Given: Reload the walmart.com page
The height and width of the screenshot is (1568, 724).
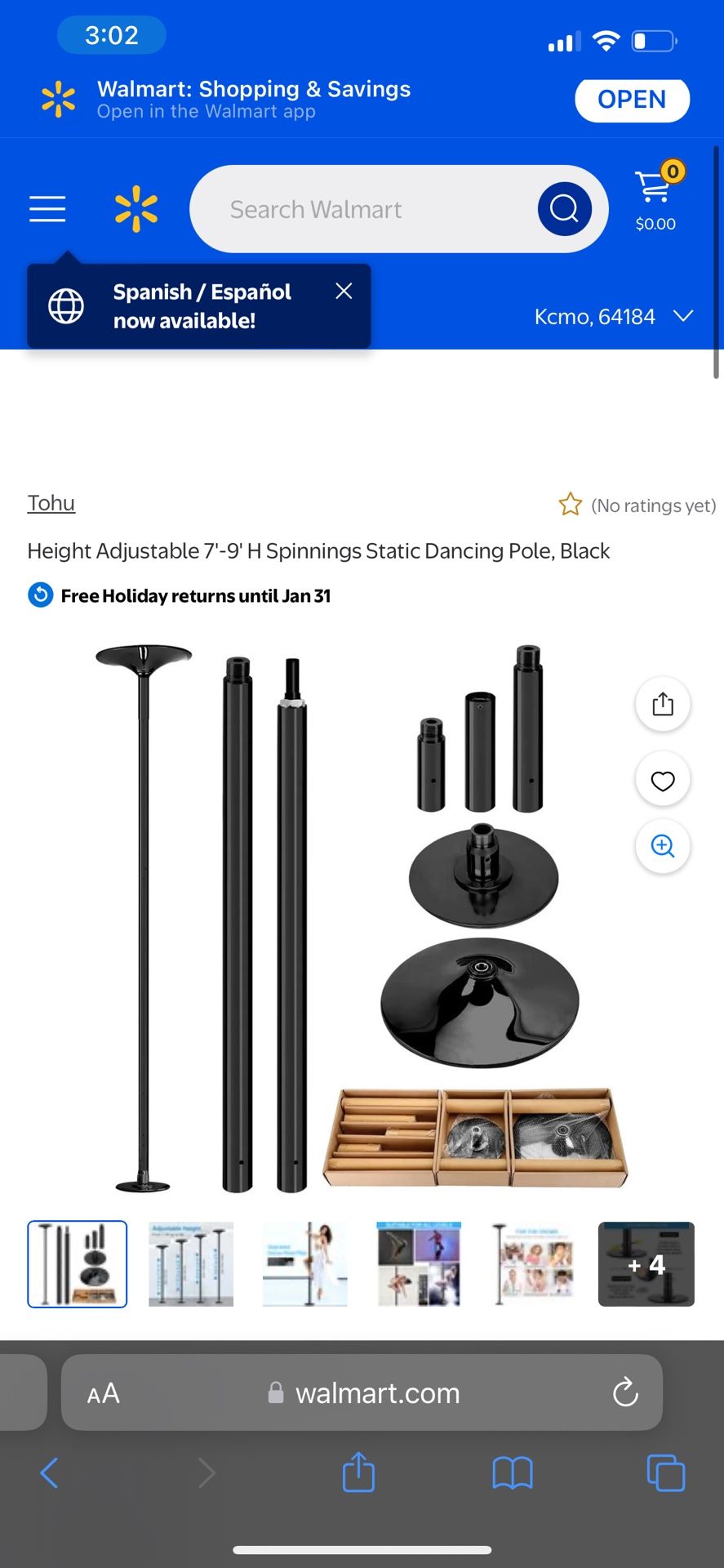Looking at the screenshot, I should point(625,1392).
